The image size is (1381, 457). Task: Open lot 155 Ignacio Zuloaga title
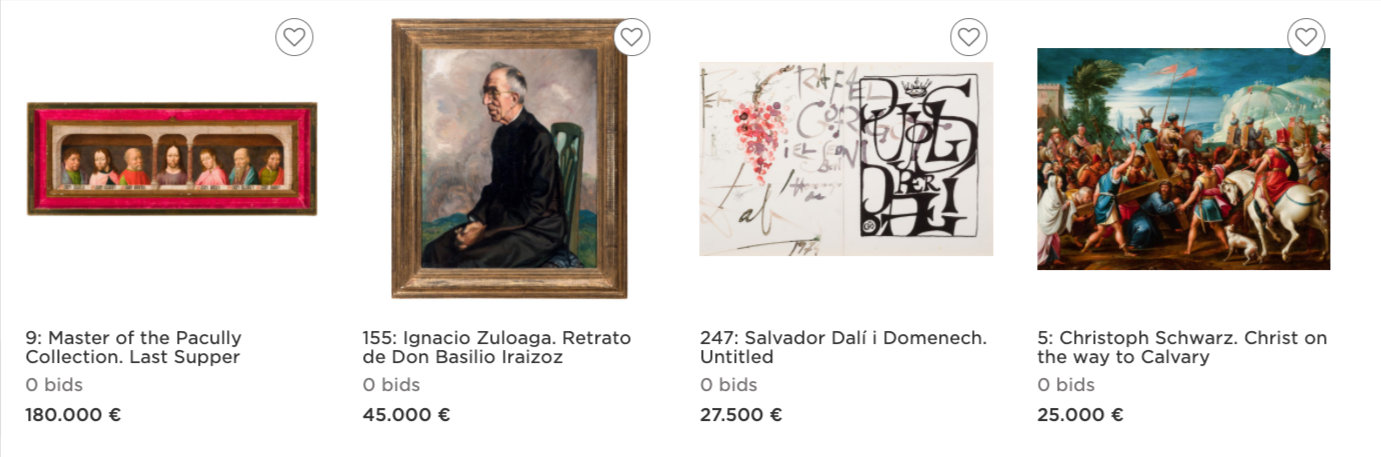(496, 347)
